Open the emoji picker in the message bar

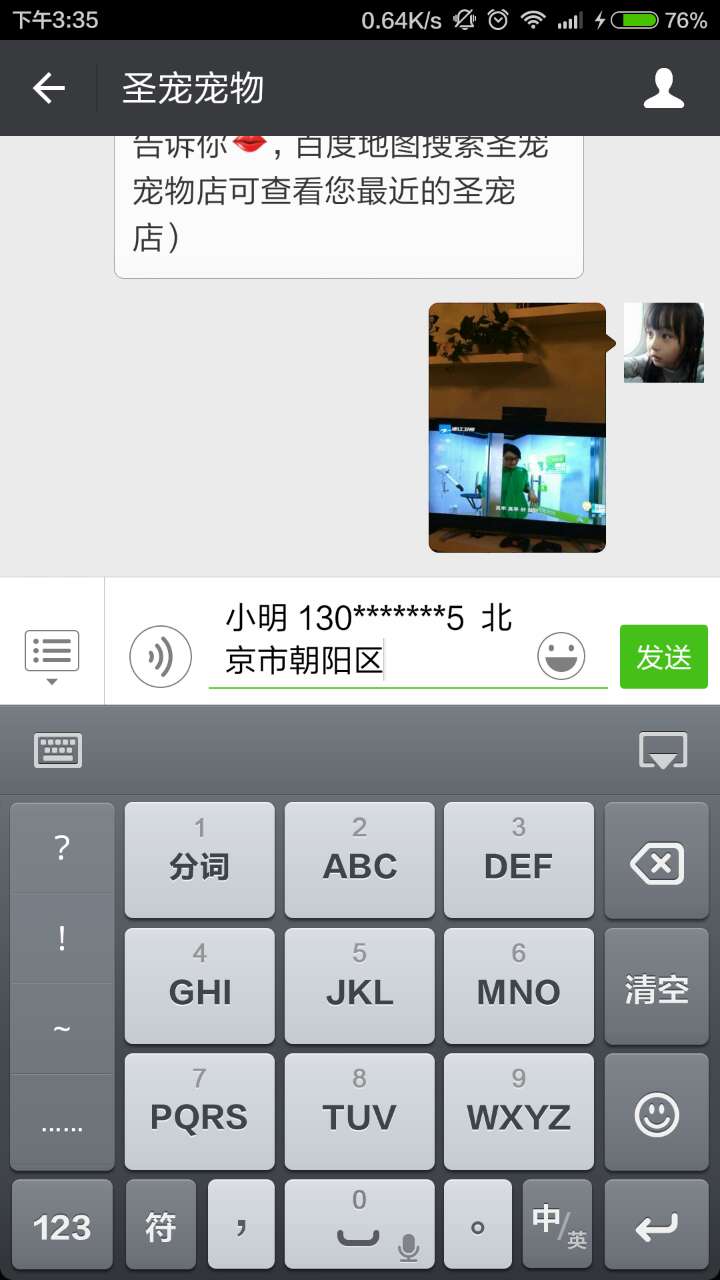point(561,656)
